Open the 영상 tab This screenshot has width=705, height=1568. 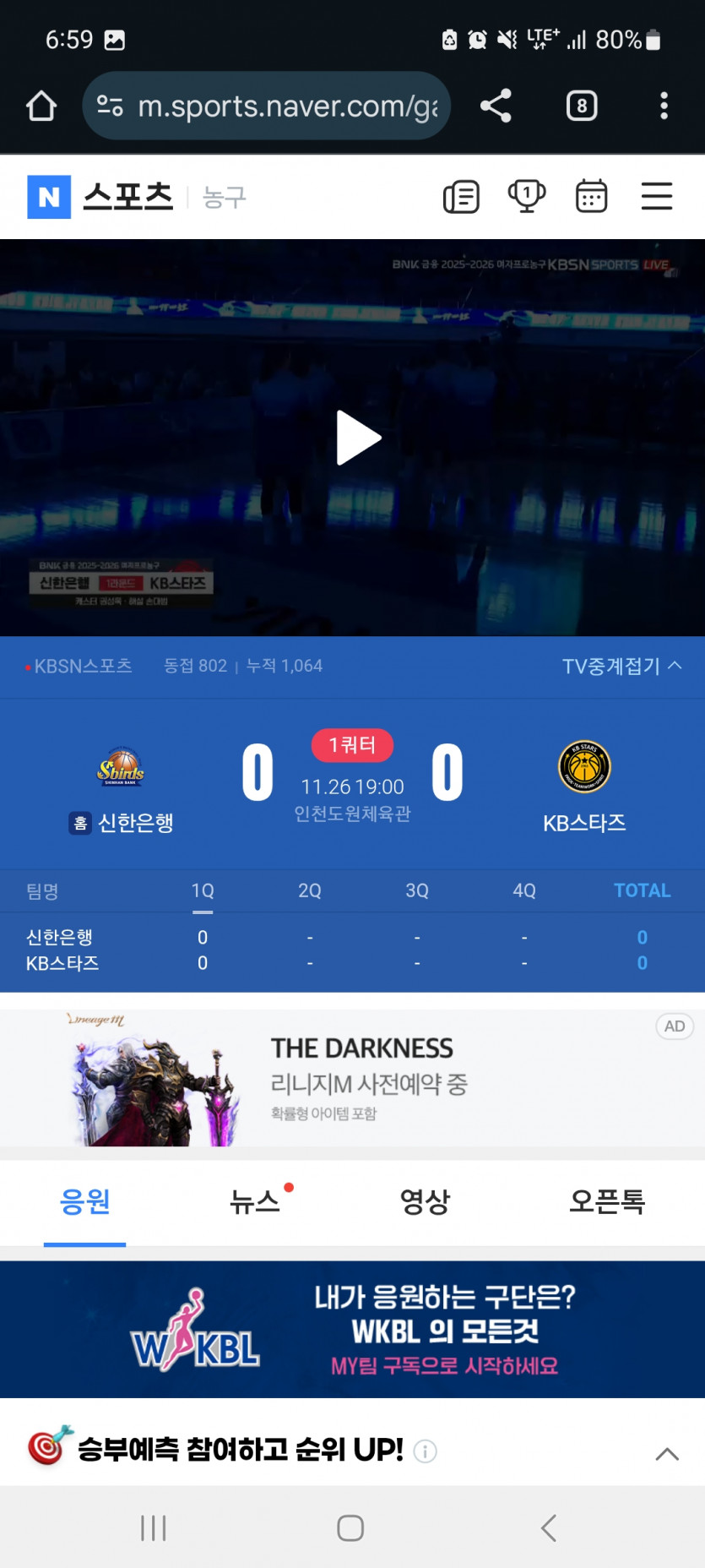[424, 1201]
